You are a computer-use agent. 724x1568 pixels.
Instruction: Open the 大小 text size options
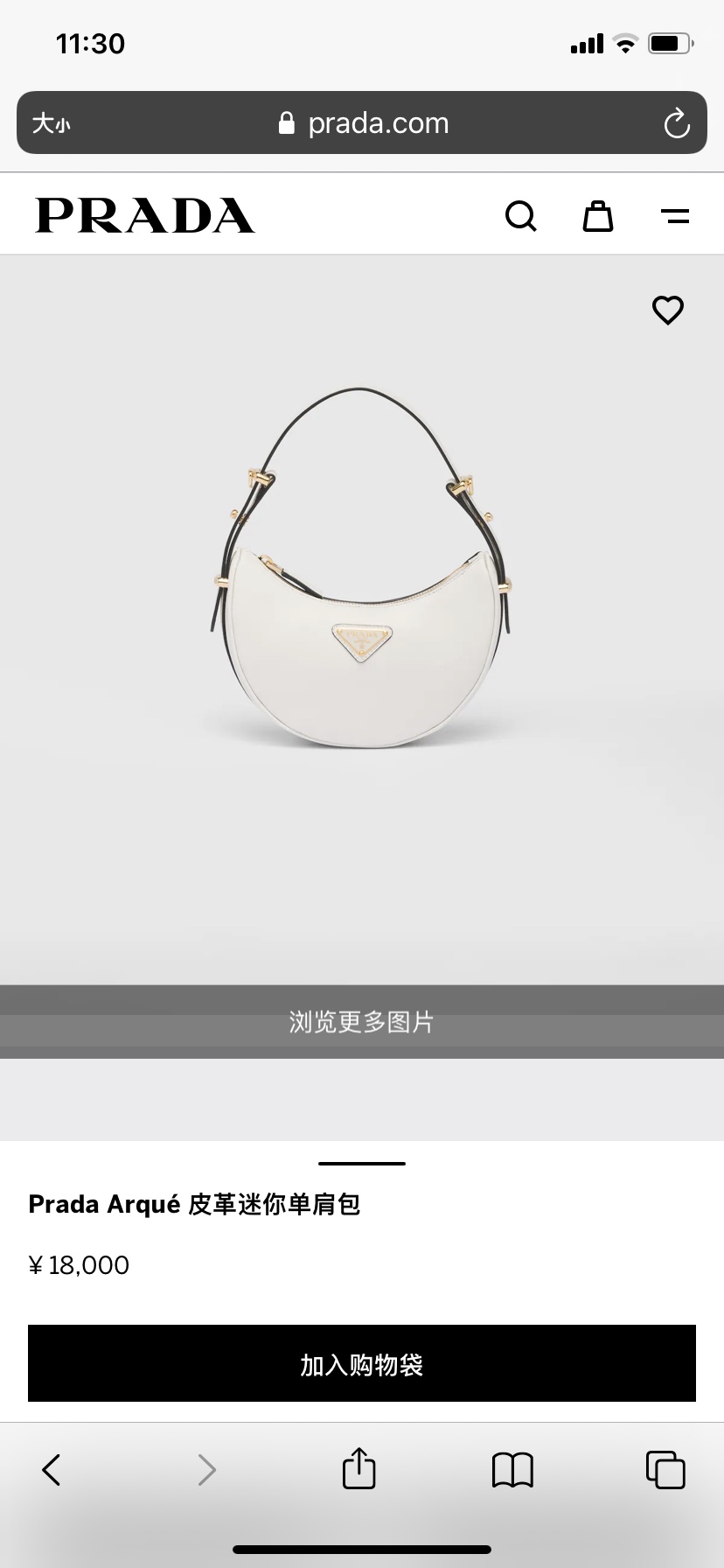tap(51, 123)
